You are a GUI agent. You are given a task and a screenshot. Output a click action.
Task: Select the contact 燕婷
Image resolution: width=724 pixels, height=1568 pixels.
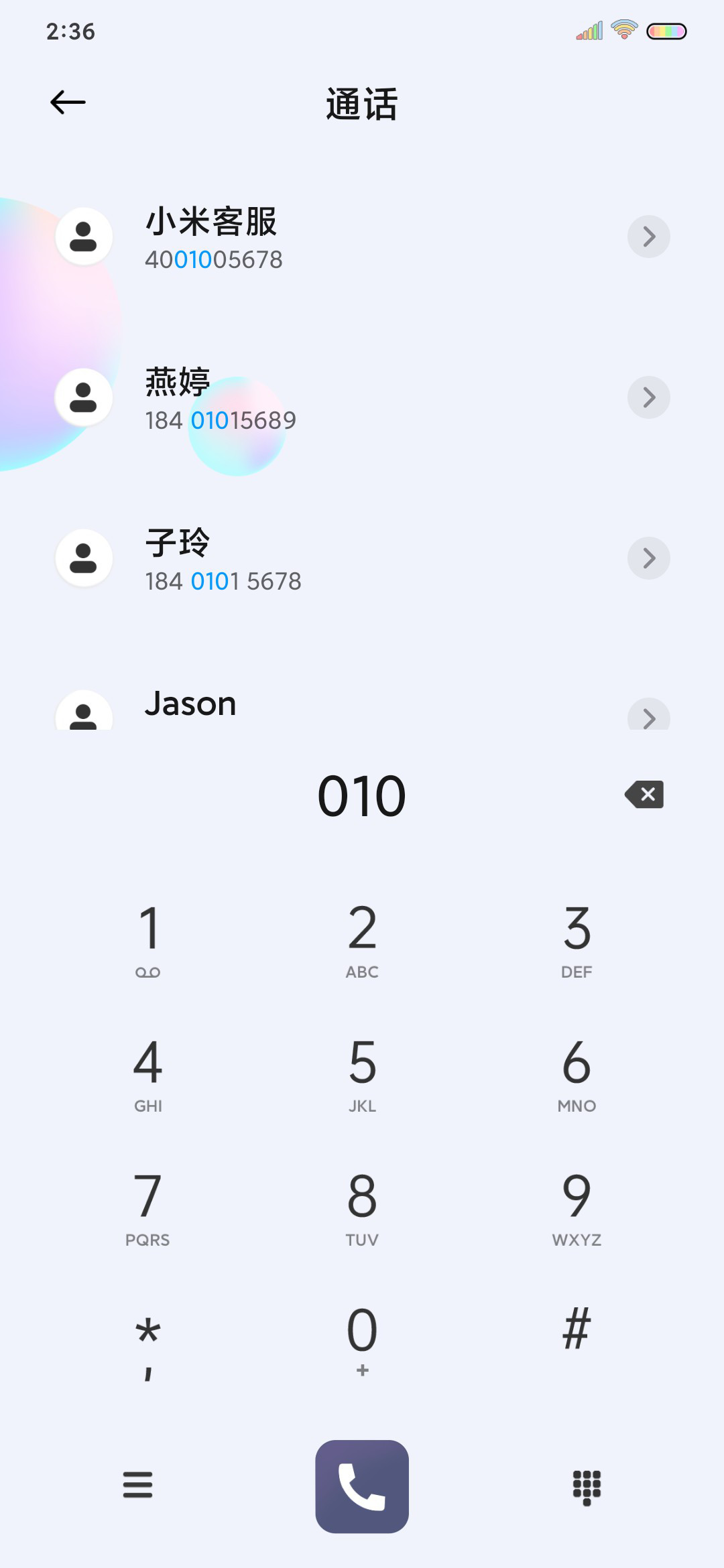point(362,398)
